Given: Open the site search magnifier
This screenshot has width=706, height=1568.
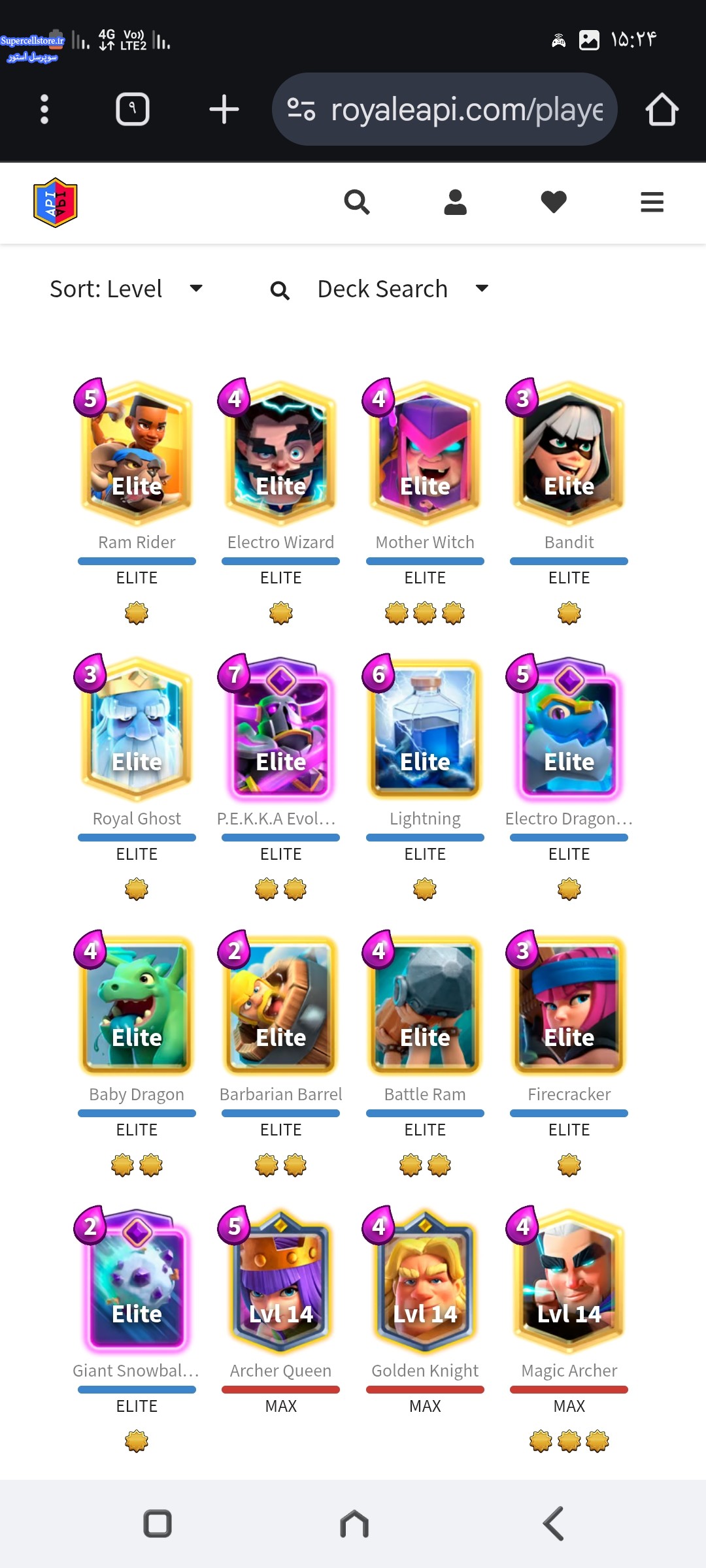Looking at the screenshot, I should [357, 203].
